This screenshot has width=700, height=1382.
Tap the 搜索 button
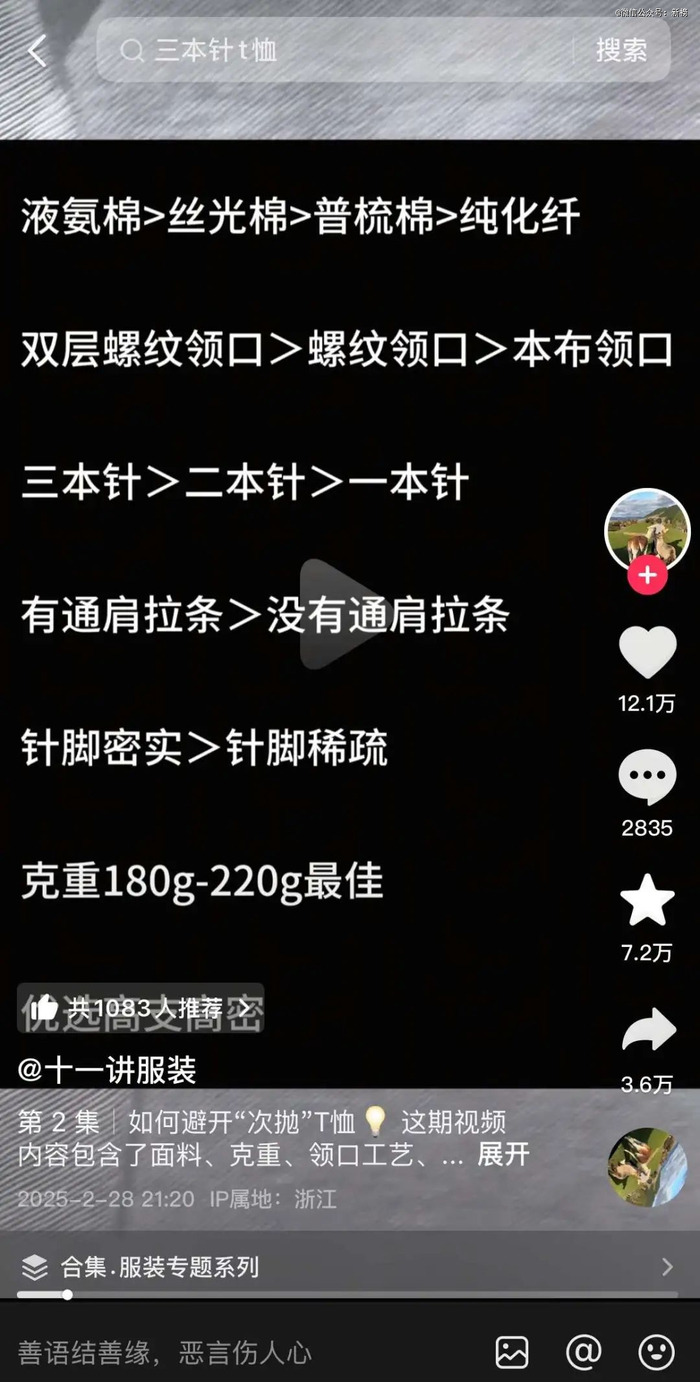(x=621, y=51)
